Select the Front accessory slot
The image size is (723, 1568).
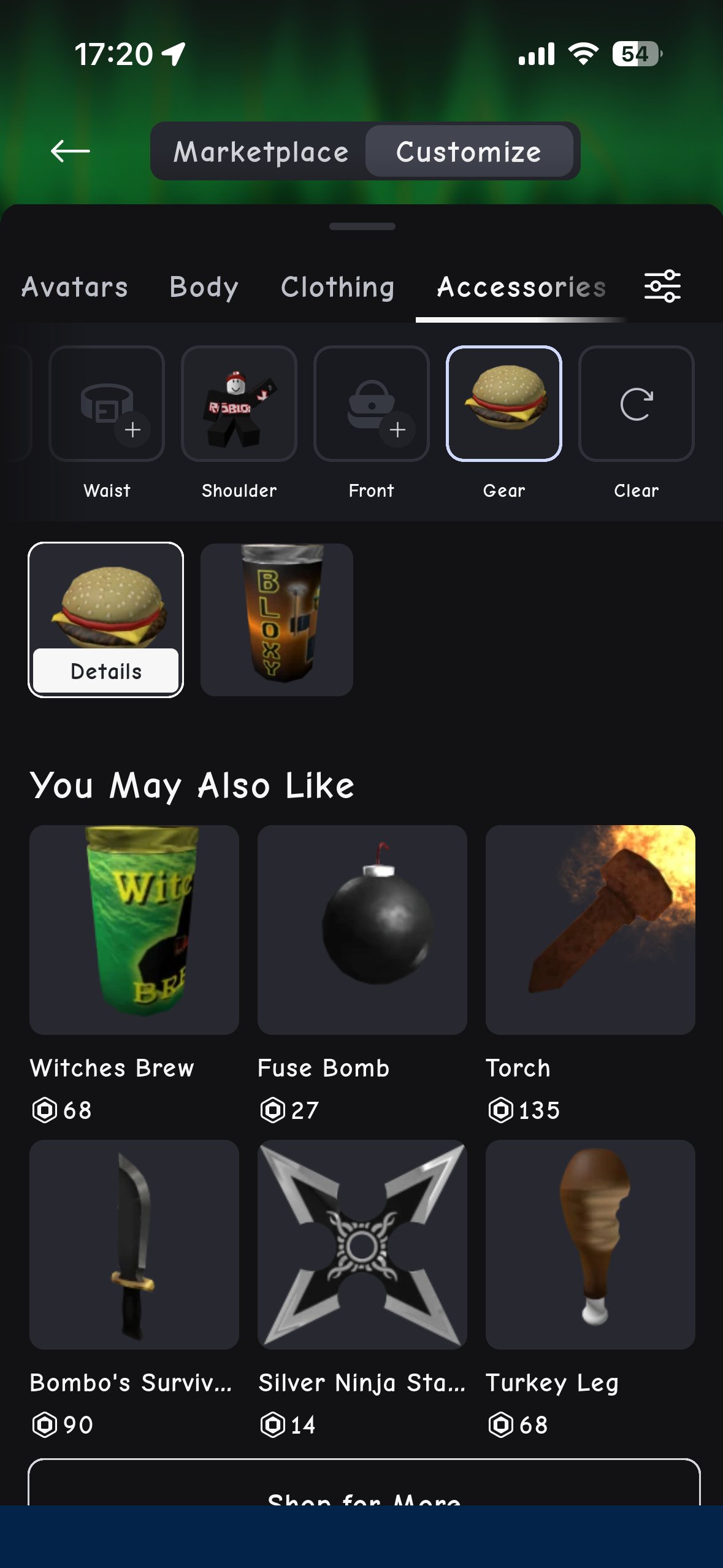pyautogui.click(x=372, y=404)
